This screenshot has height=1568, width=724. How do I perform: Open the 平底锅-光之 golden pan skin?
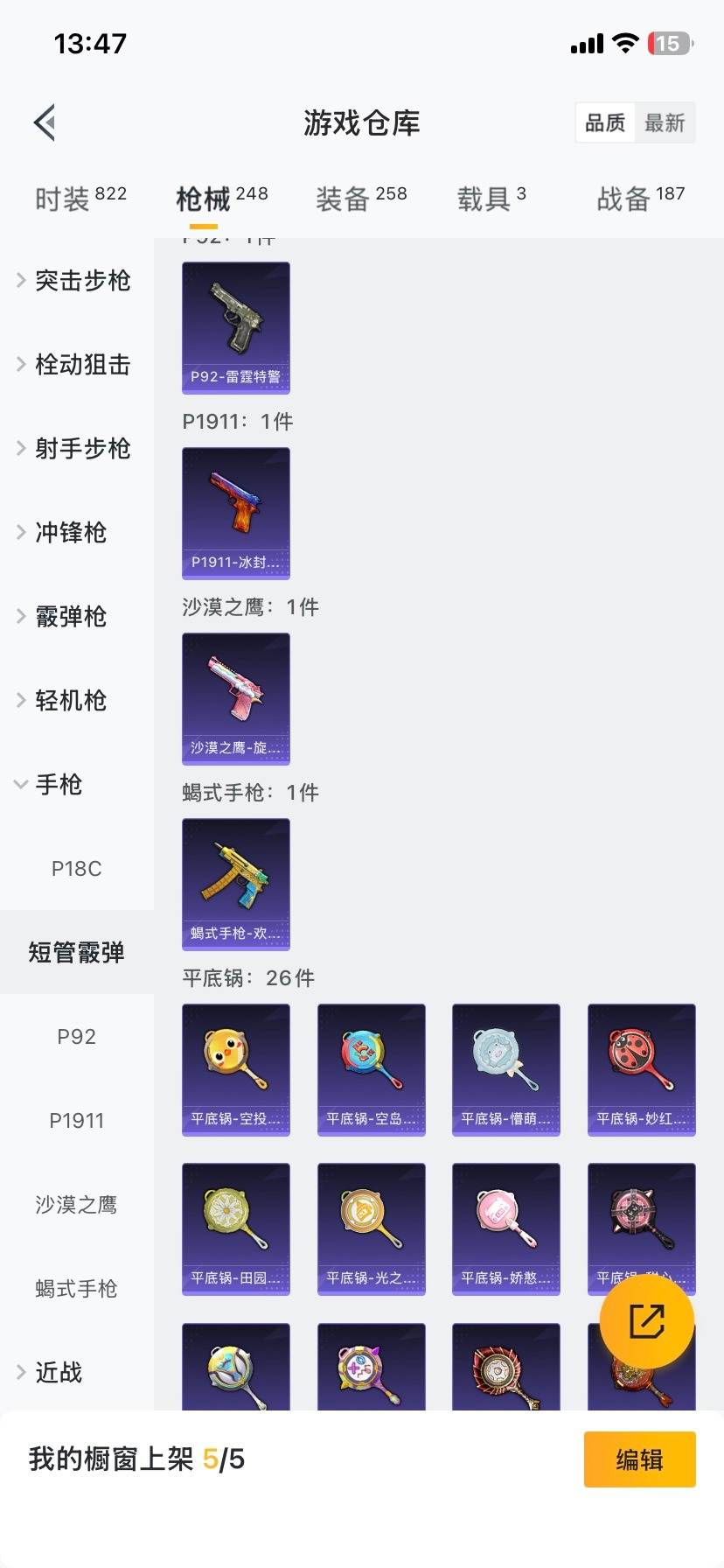pos(371,1228)
